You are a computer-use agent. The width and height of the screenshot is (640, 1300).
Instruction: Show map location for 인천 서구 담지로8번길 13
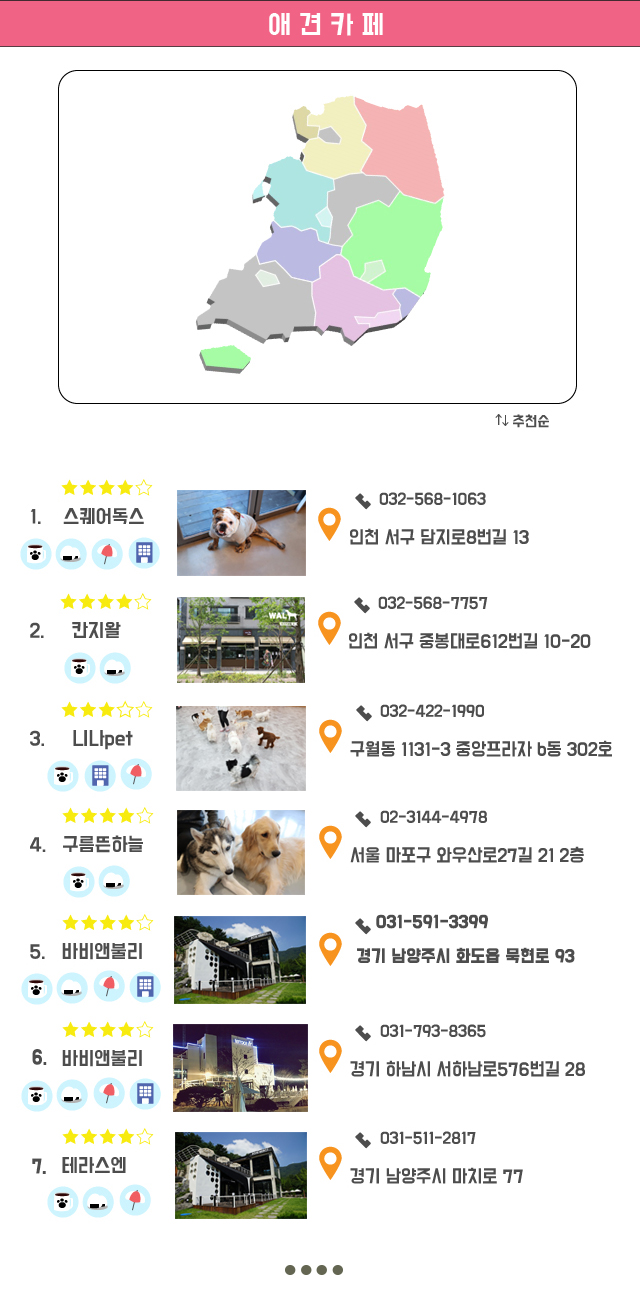[329, 525]
